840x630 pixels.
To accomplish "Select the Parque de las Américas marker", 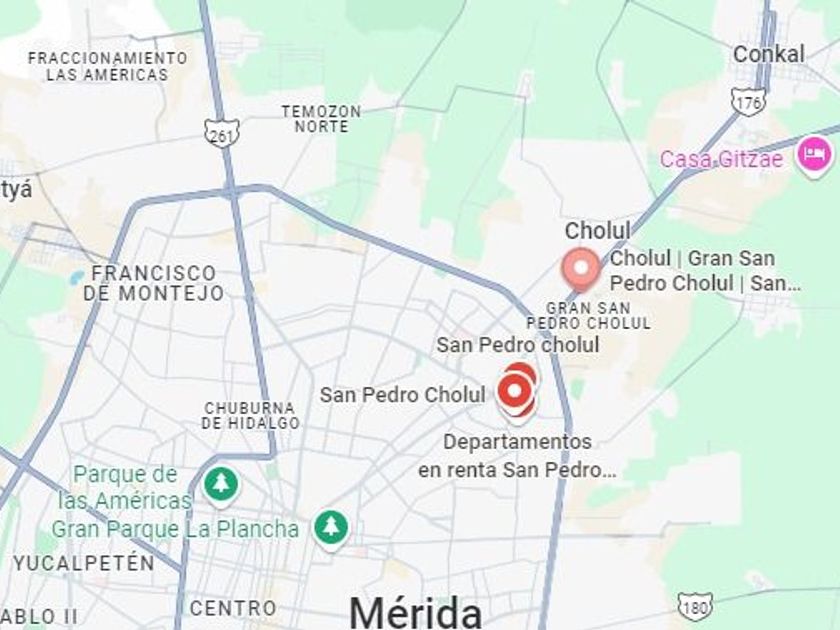I will point(220,485).
